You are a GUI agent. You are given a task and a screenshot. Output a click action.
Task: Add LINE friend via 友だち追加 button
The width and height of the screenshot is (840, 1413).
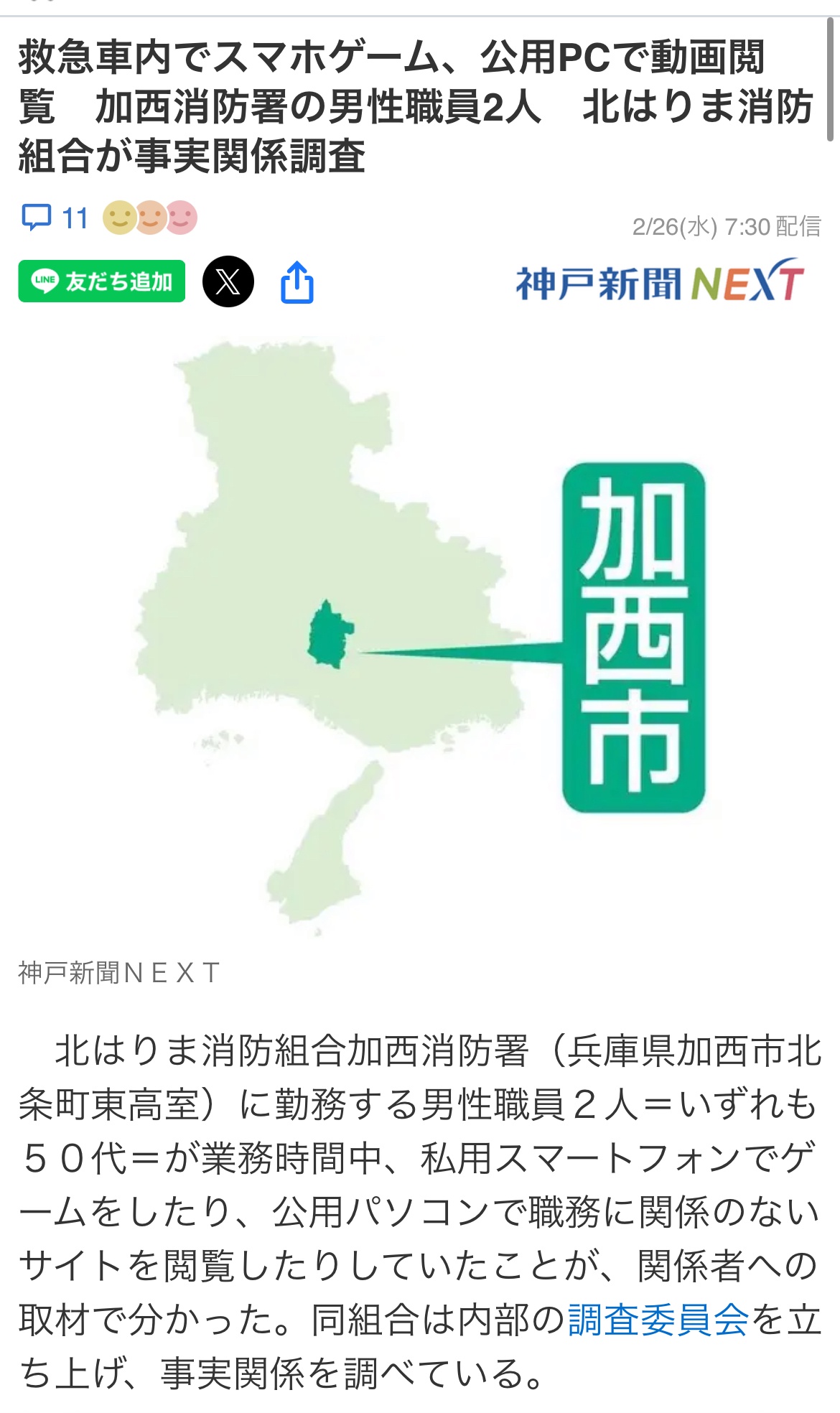[102, 281]
